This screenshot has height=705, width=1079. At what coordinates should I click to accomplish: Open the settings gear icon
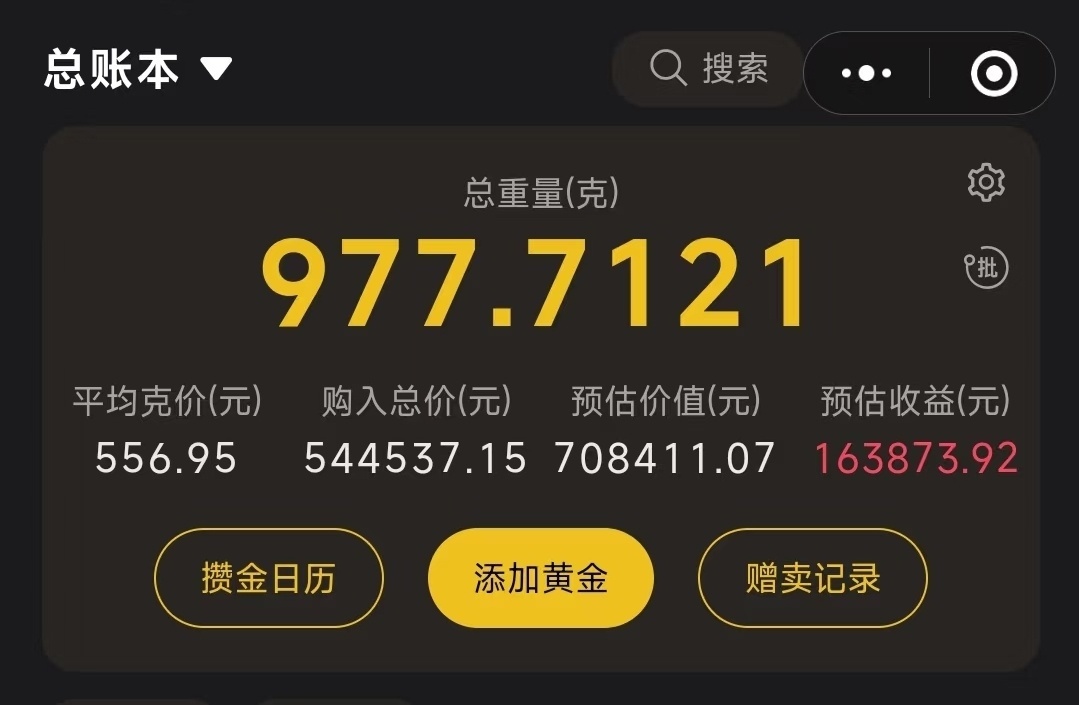coord(986,183)
